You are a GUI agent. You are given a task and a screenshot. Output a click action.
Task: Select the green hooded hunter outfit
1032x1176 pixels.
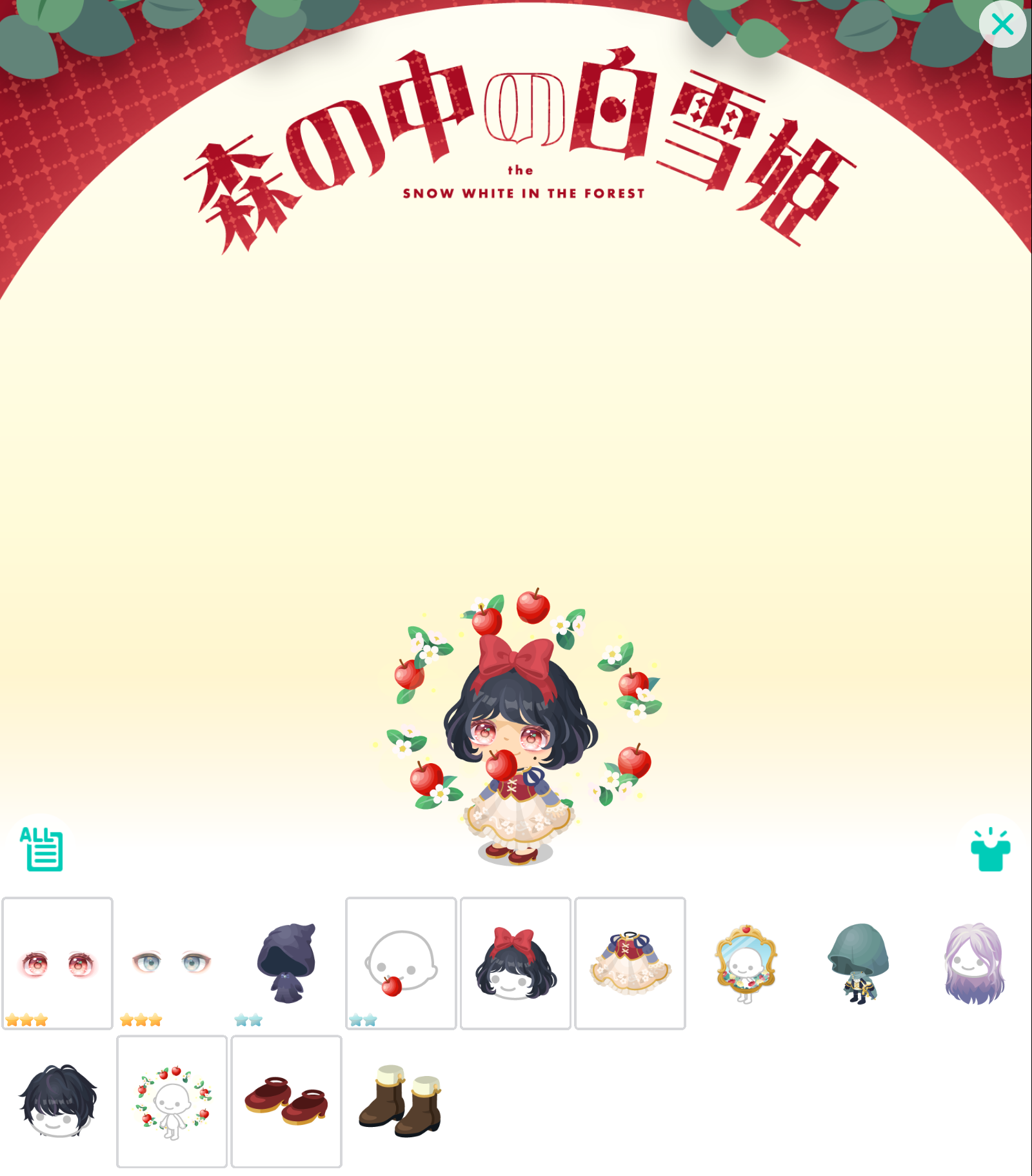click(x=859, y=962)
